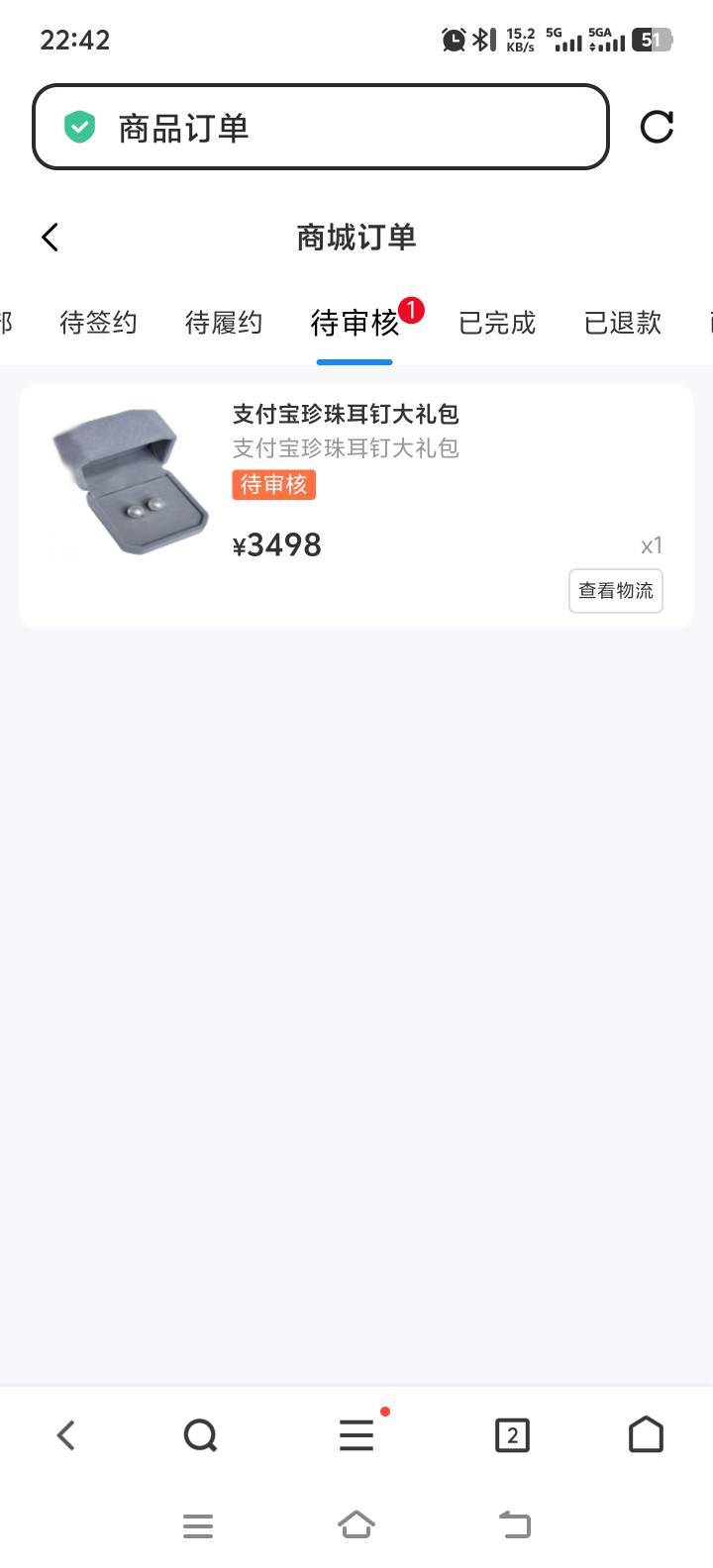Open system recent apps
The width and height of the screenshot is (713, 1568).
[x=198, y=1525]
